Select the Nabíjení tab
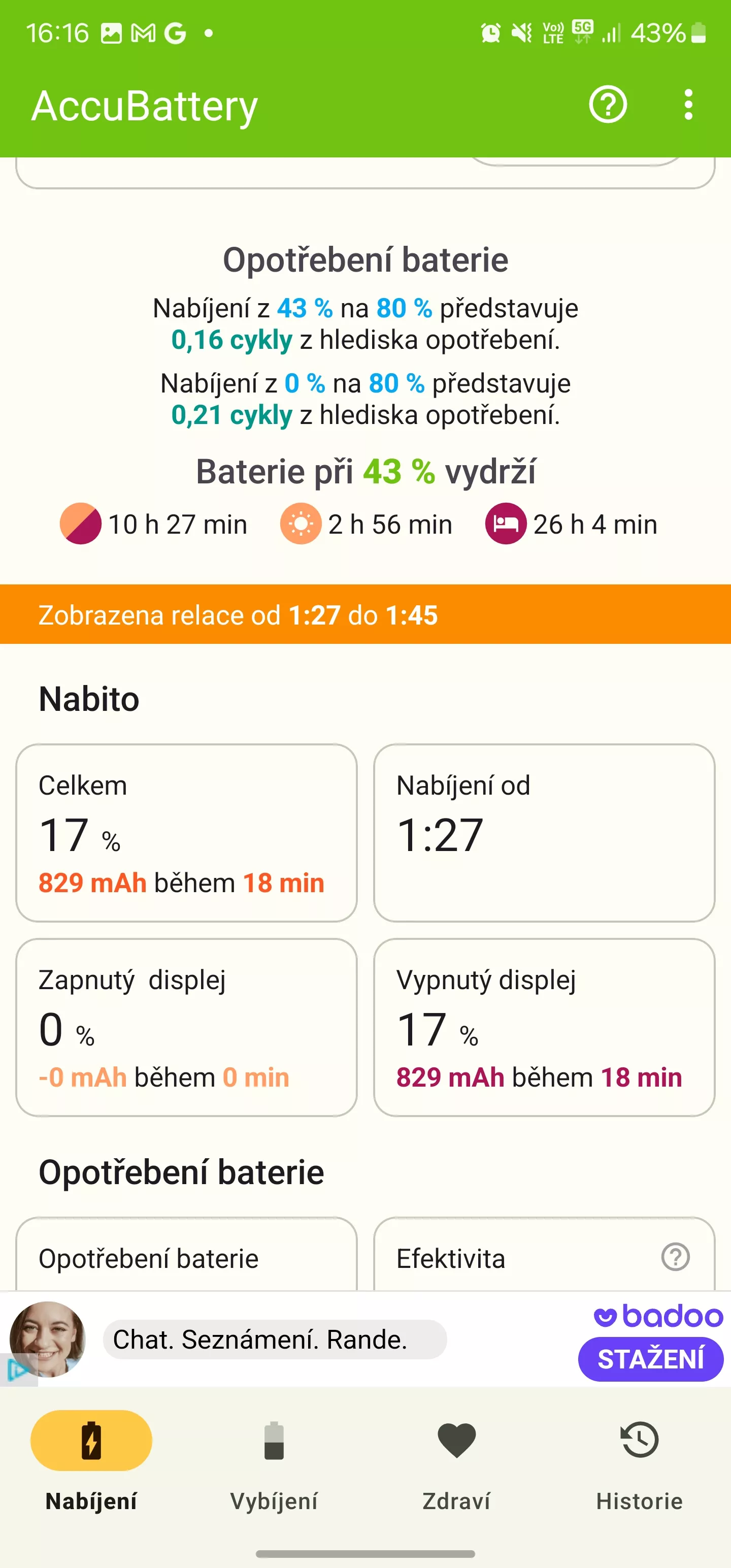731x1568 pixels. 91,1466
